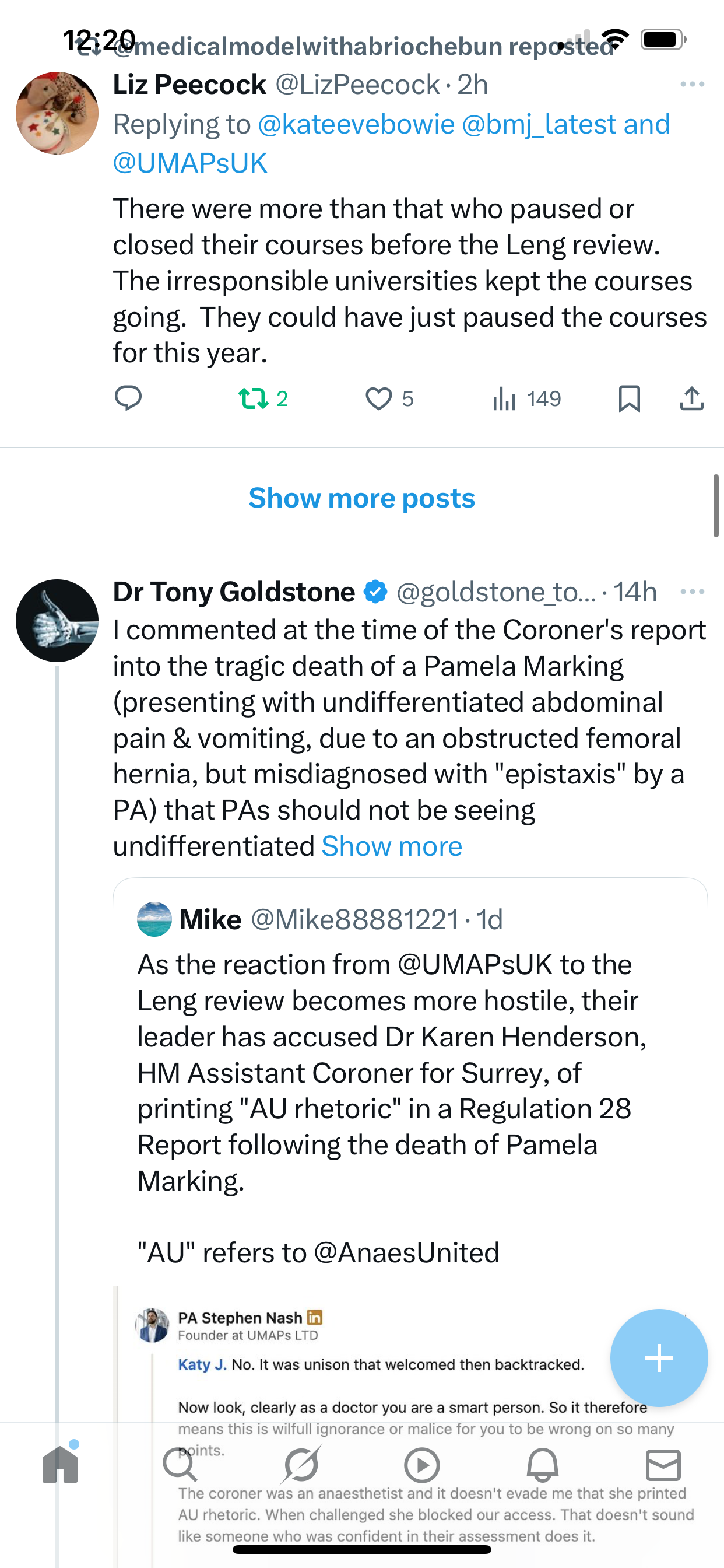Open overflow menu on Liz Peecock's post
This screenshot has height=1568, width=724.
pyautogui.click(x=692, y=84)
